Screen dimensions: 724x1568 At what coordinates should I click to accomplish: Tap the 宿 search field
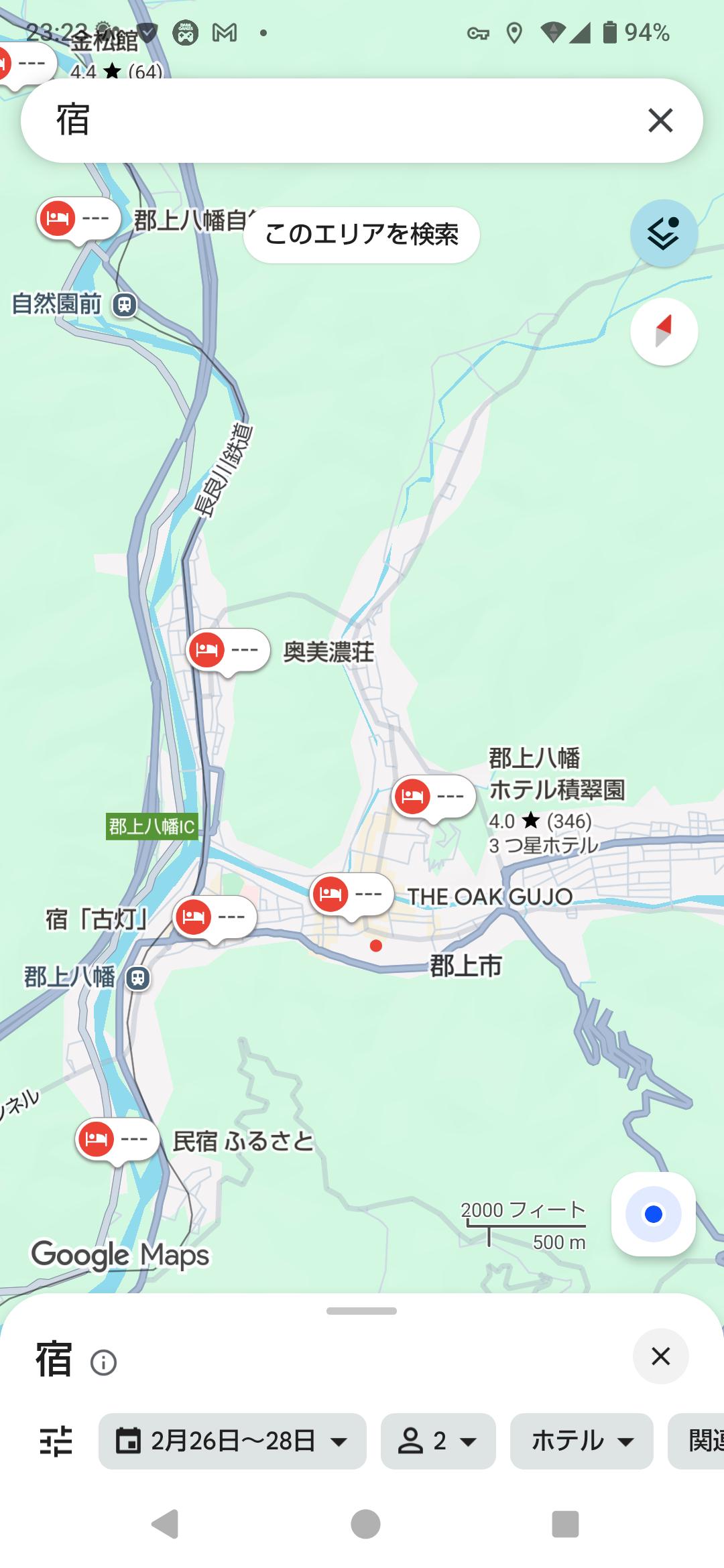pyautogui.click(x=335, y=121)
